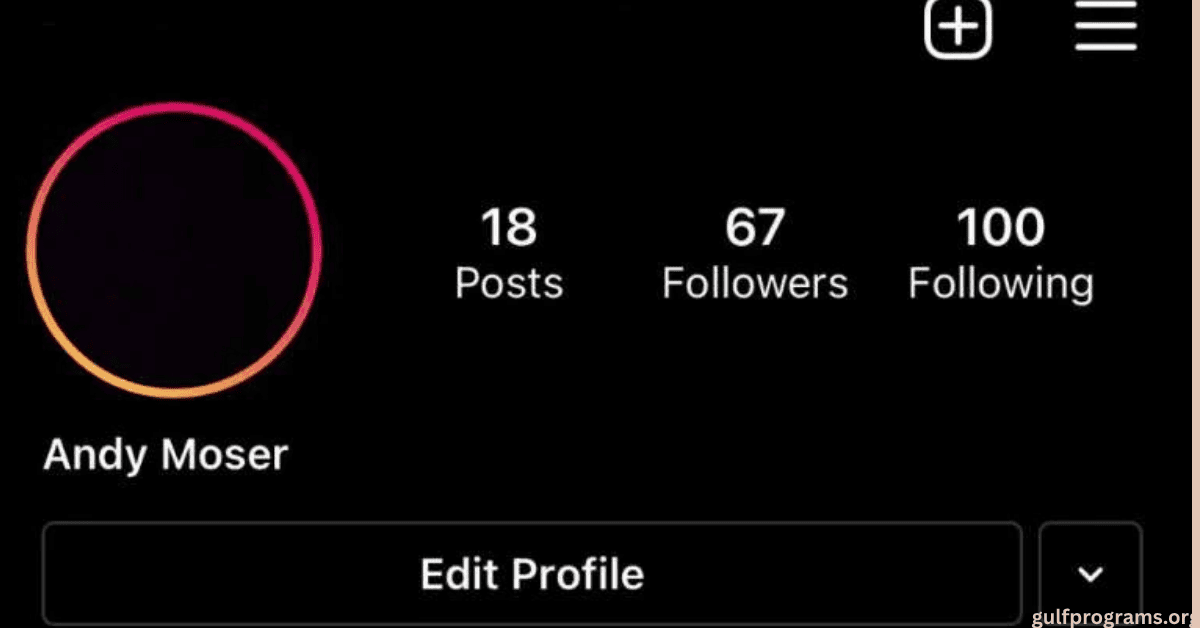The image size is (1200, 628).
Task: Jump to the 18 Posts section
Action: tap(509, 254)
